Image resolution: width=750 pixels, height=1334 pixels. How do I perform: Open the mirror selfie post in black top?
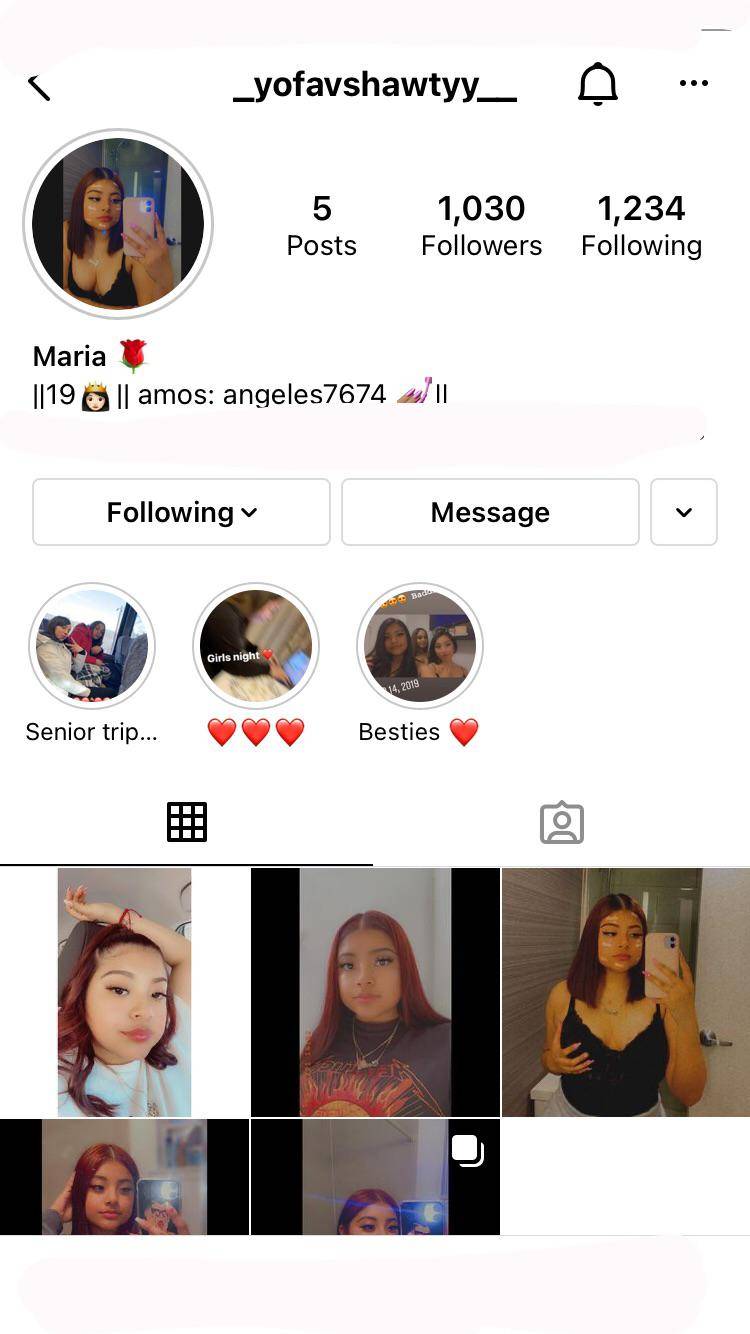pyautogui.click(x=626, y=992)
